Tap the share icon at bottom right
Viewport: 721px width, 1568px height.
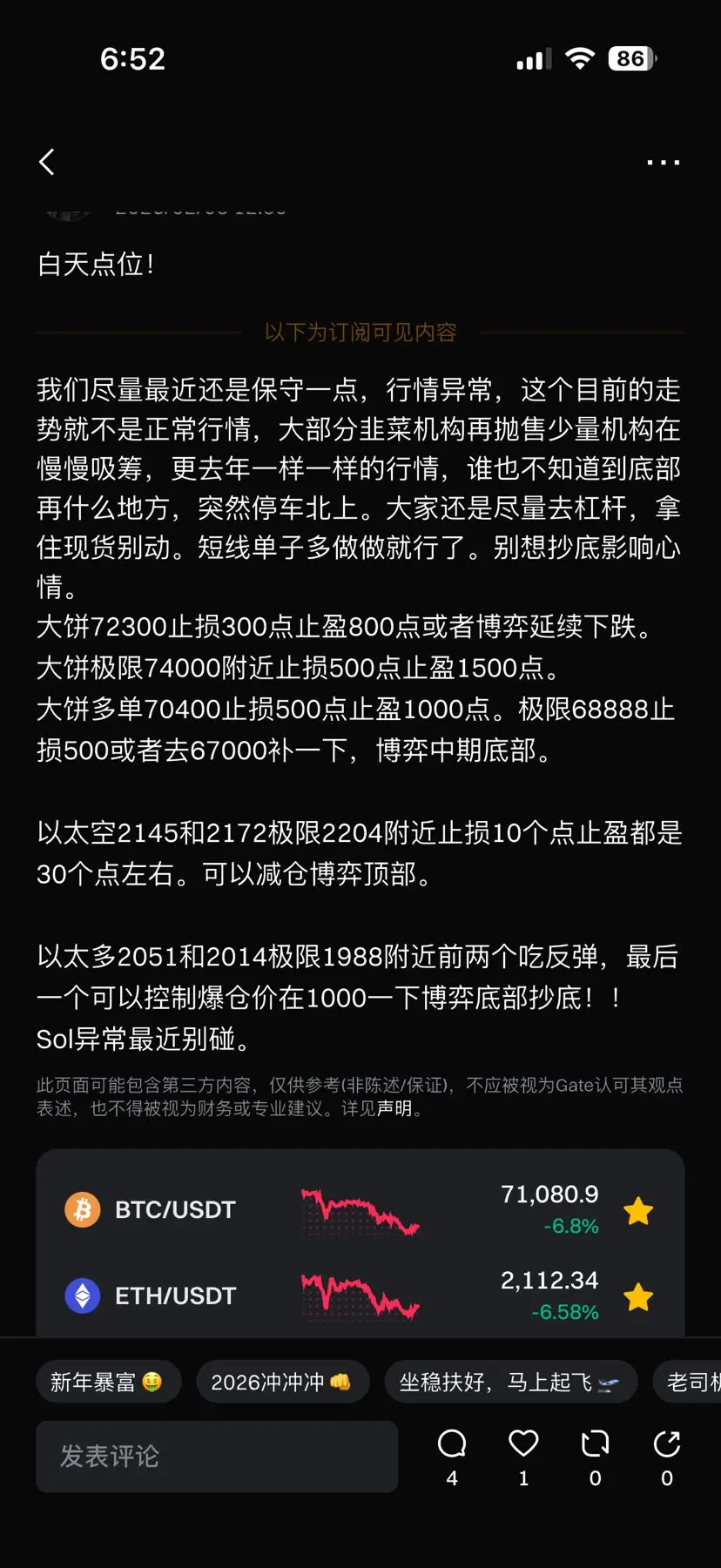(666, 1443)
